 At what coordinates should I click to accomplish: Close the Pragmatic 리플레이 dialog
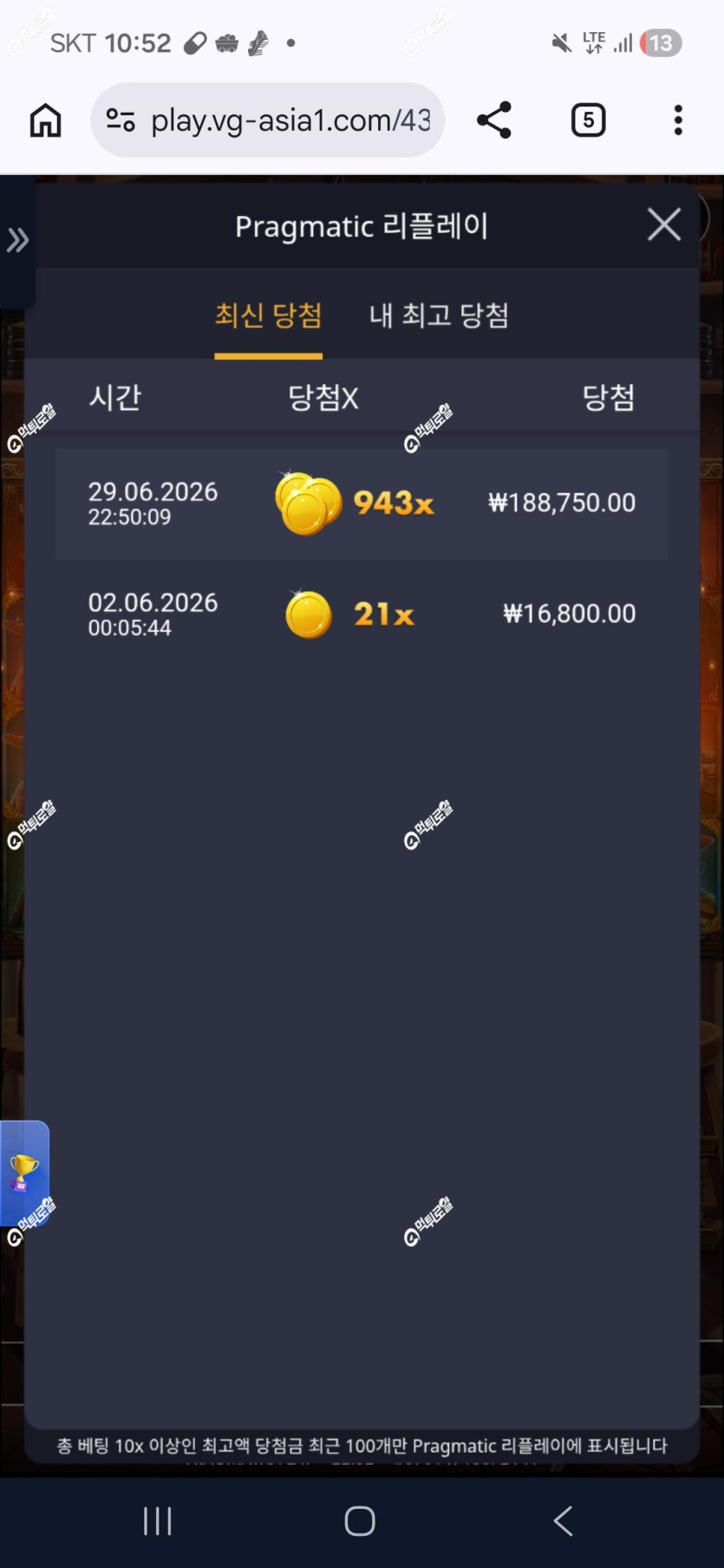click(x=664, y=225)
